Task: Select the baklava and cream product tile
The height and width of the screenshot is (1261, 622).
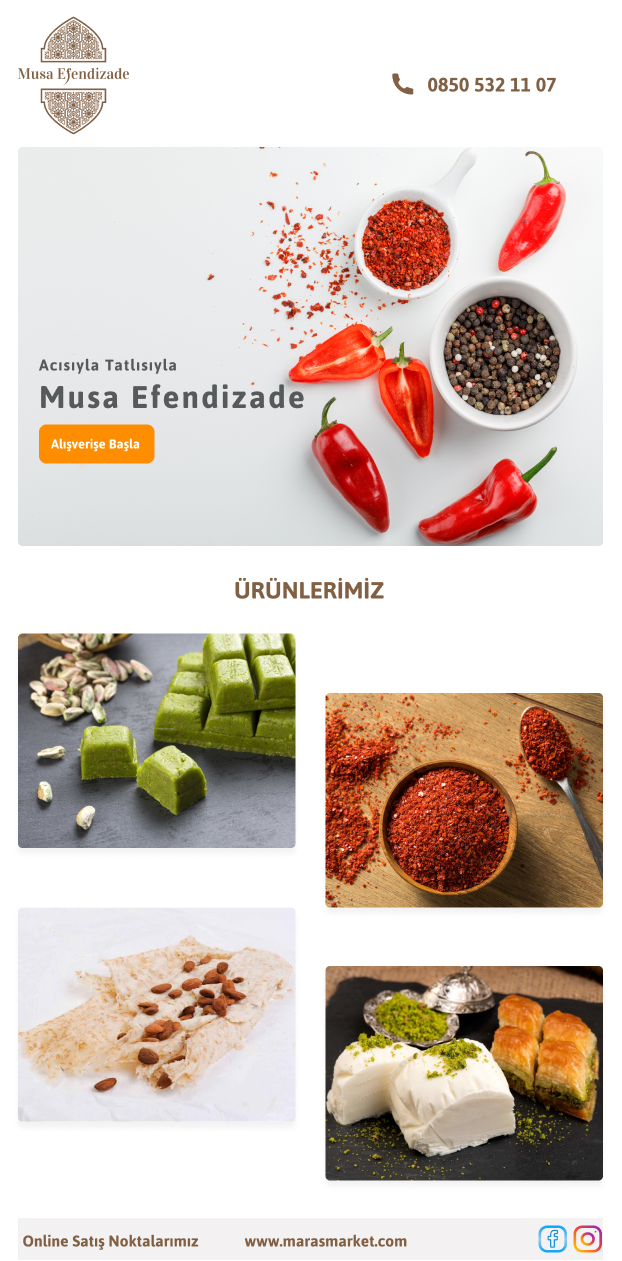Action: (x=464, y=1073)
